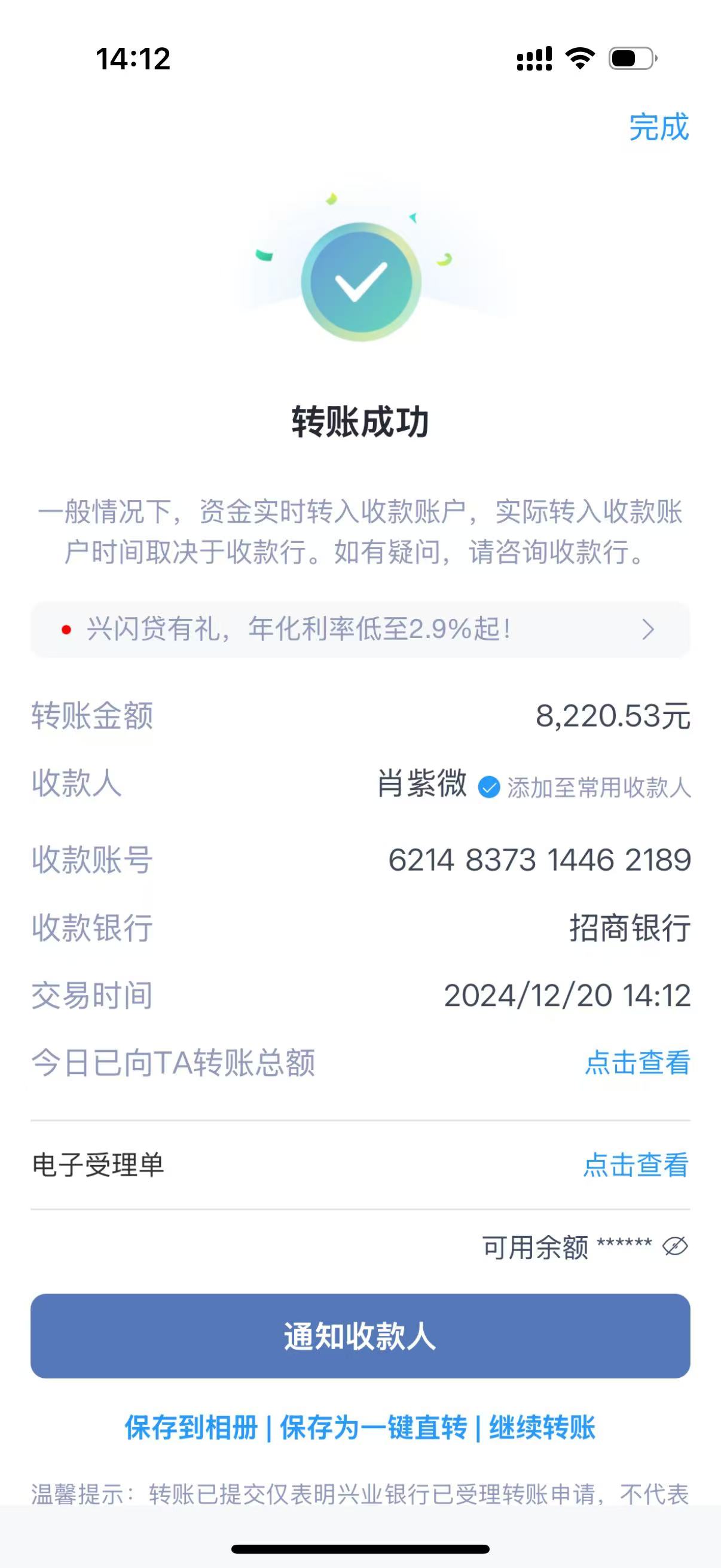Select 保存到相册
This screenshot has height=1568, width=721.
click(191, 1427)
